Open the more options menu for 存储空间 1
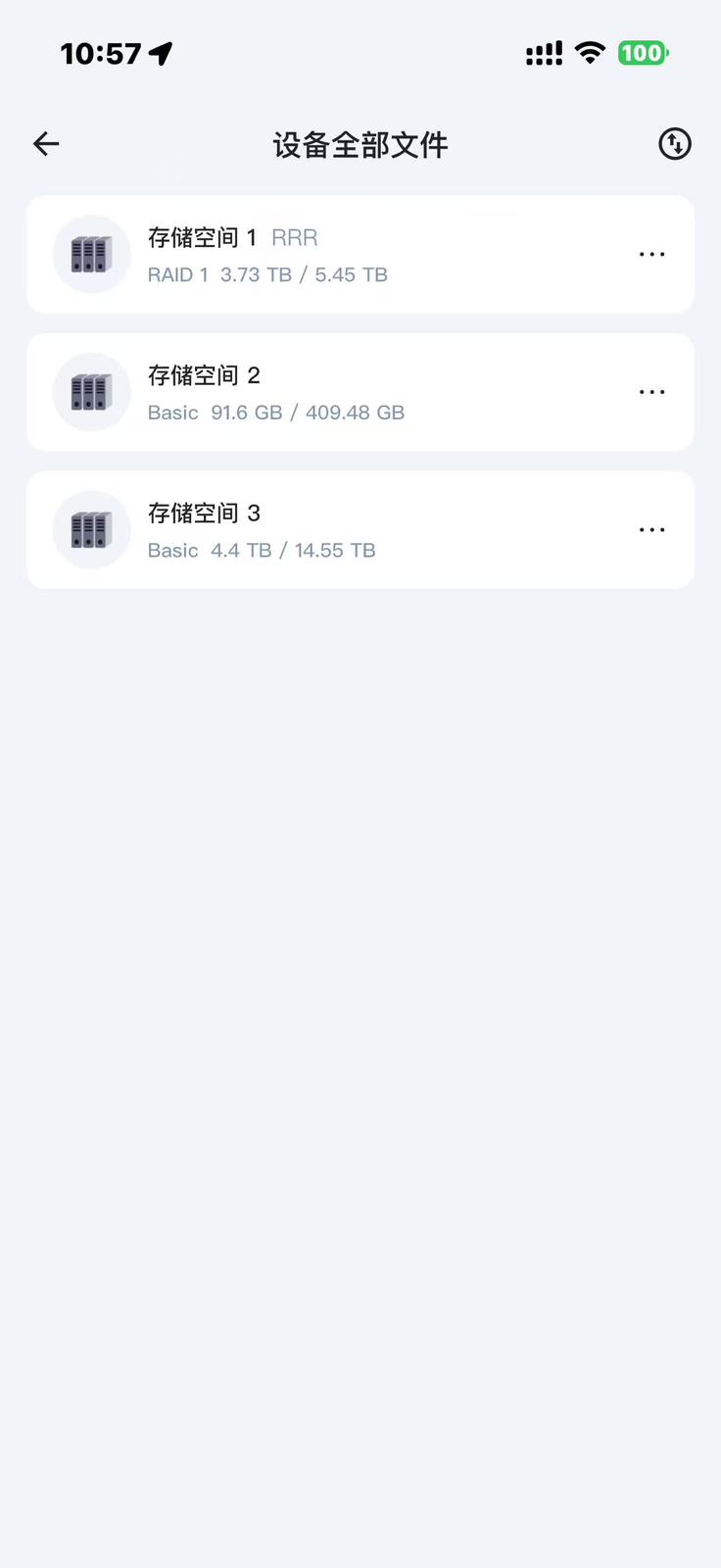The height and width of the screenshot is (1568, 721). (651, 254)
